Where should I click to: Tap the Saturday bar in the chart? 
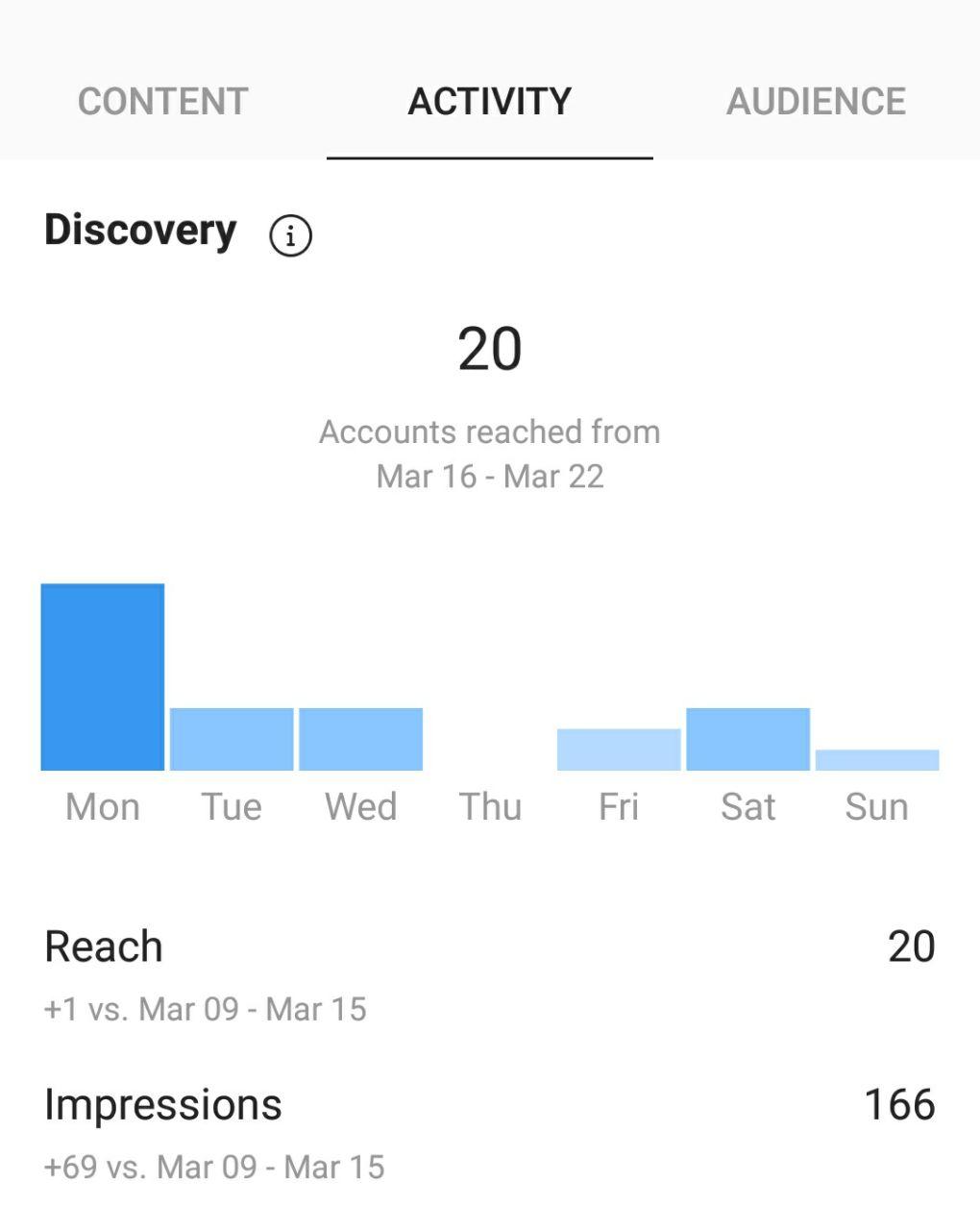click(x=748, y=738)
